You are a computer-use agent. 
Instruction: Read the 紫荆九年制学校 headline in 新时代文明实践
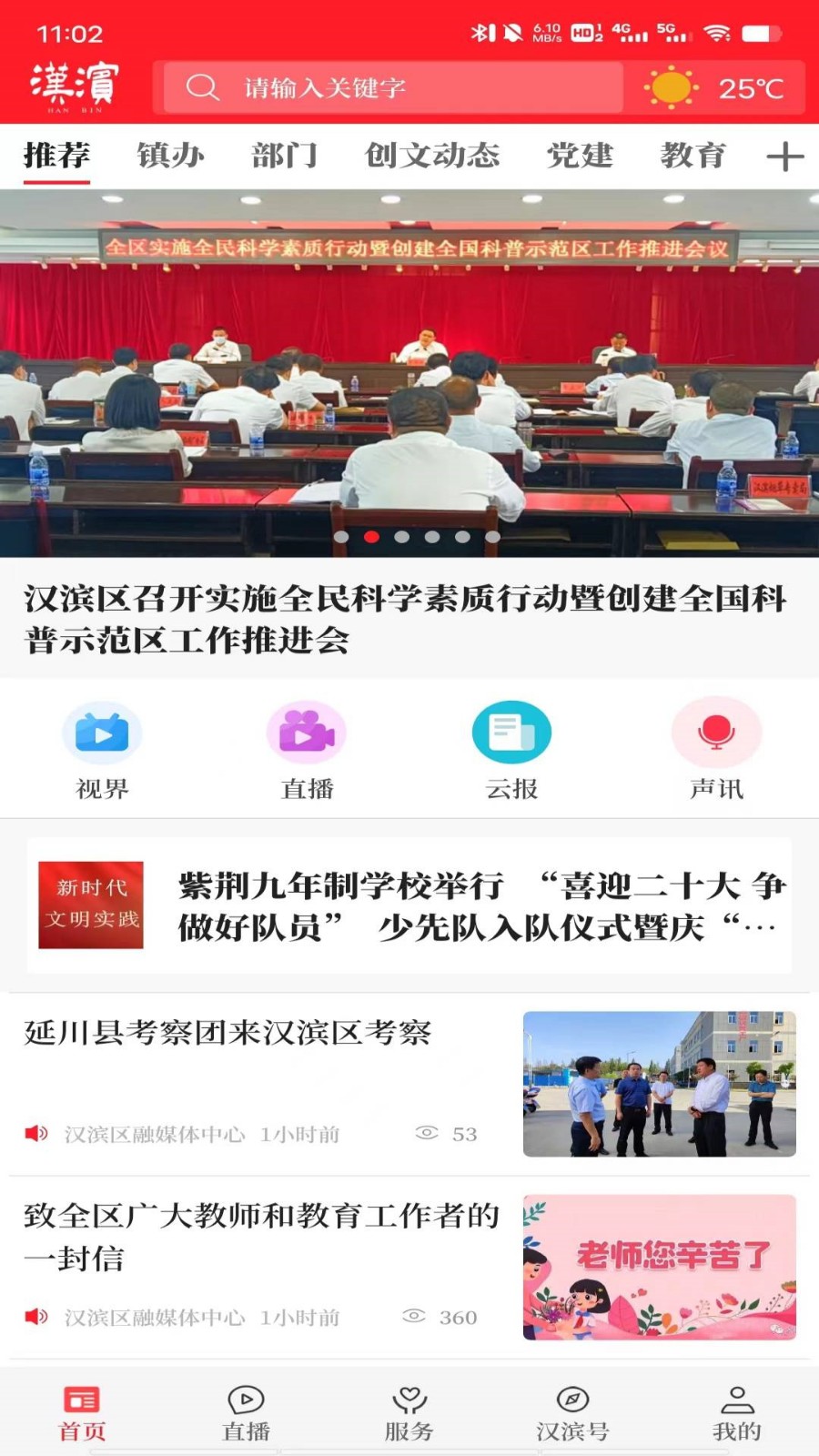click(480, 906)
